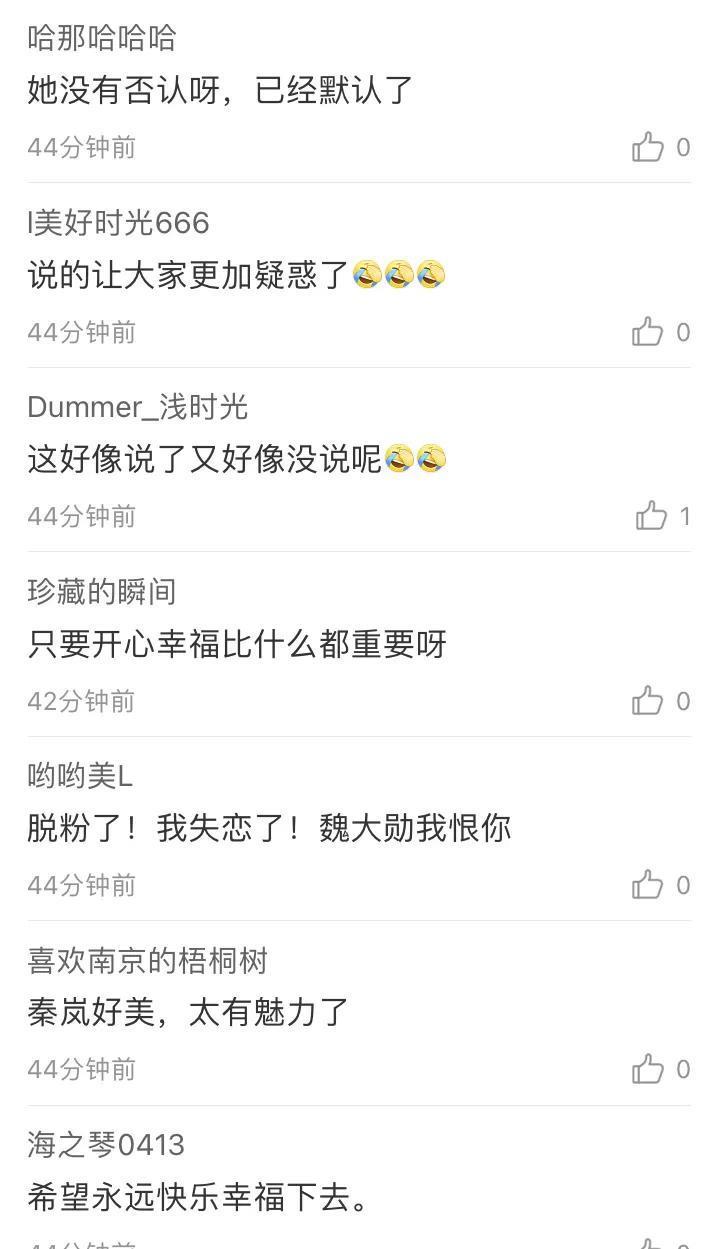Give a thumbs up to Dummer_浅时光's comment

pyautogui.click(x=651, y=516)
